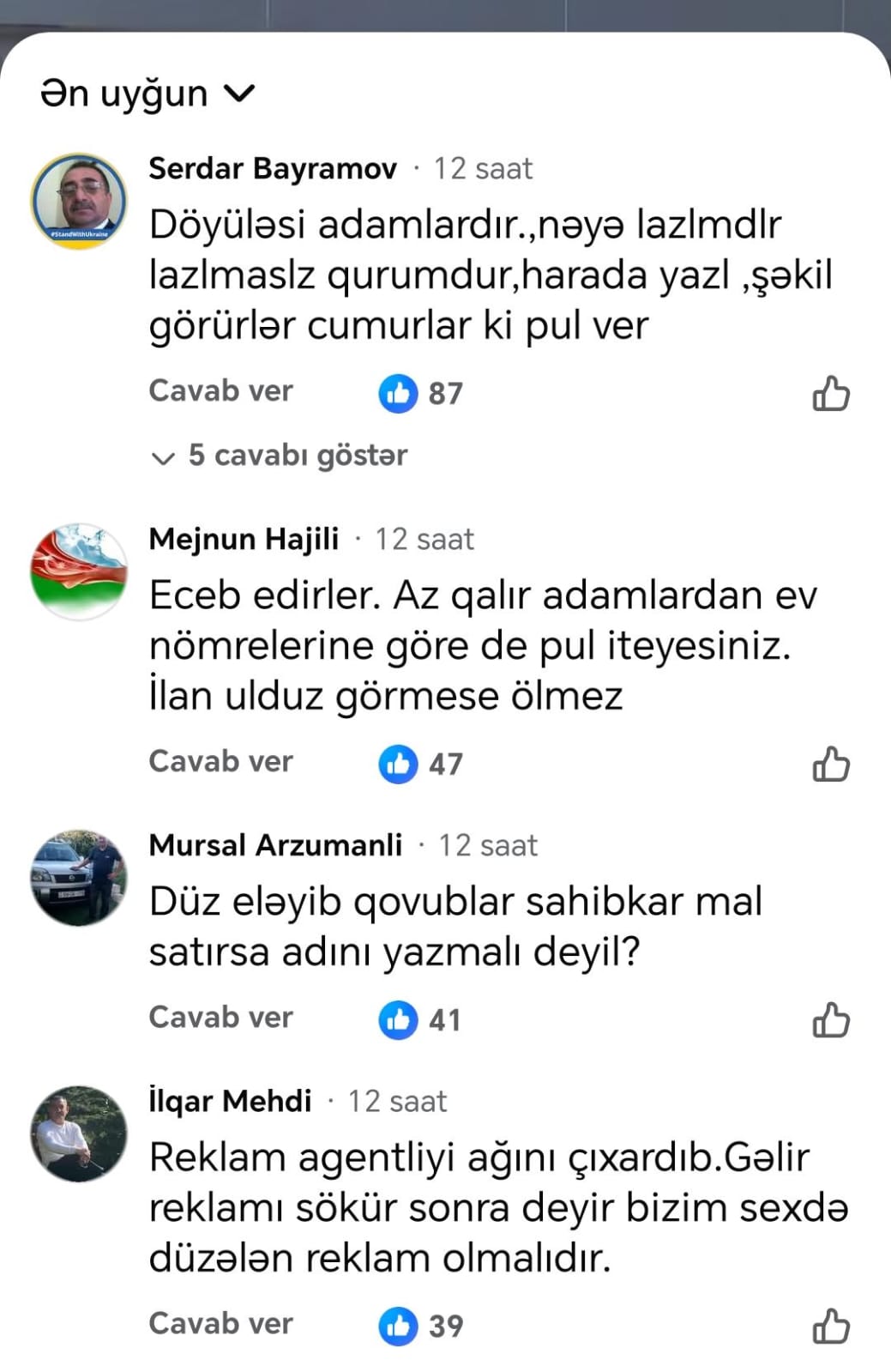Open İlqar Mehdi's profile by name

click(230, 1101)
